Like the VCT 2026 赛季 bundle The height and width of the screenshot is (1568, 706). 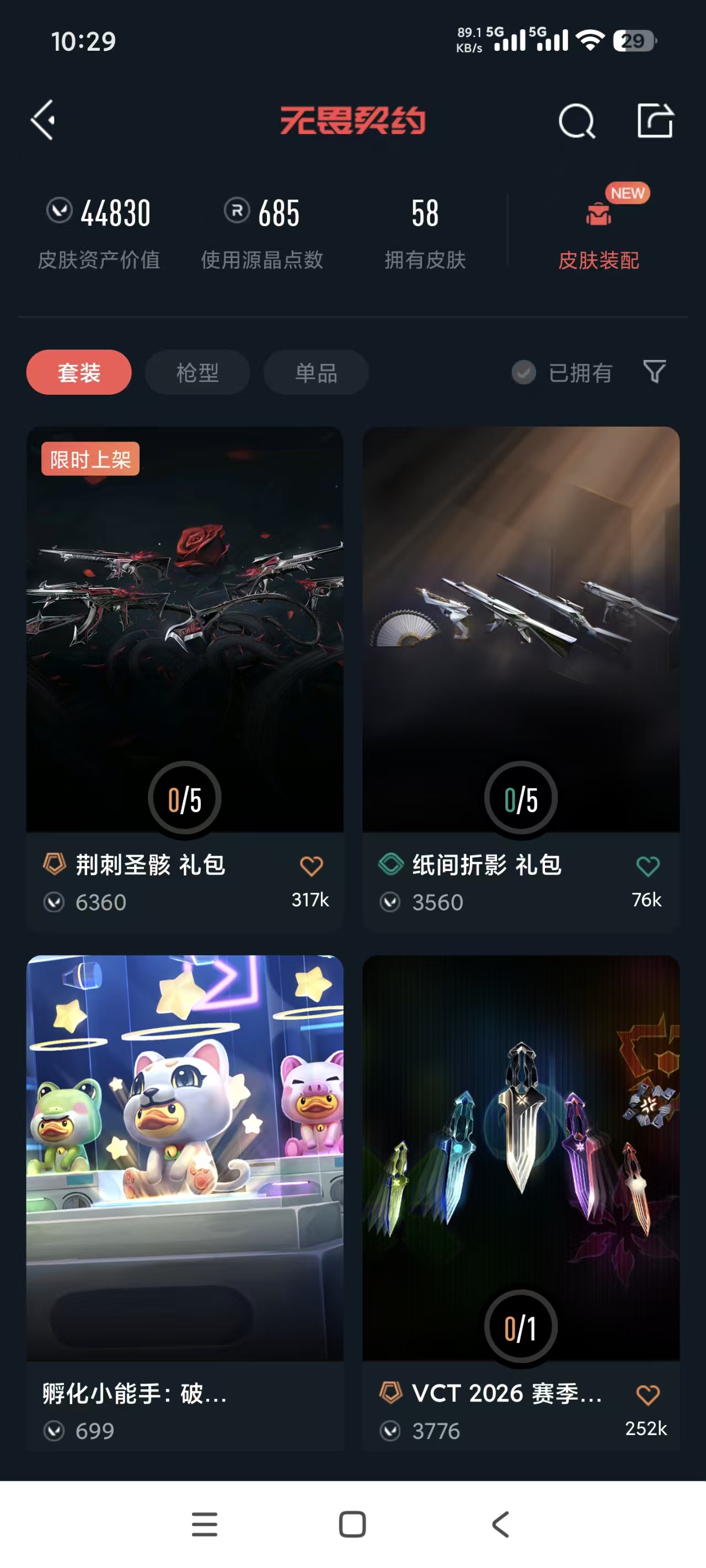tap(648, 1394)
